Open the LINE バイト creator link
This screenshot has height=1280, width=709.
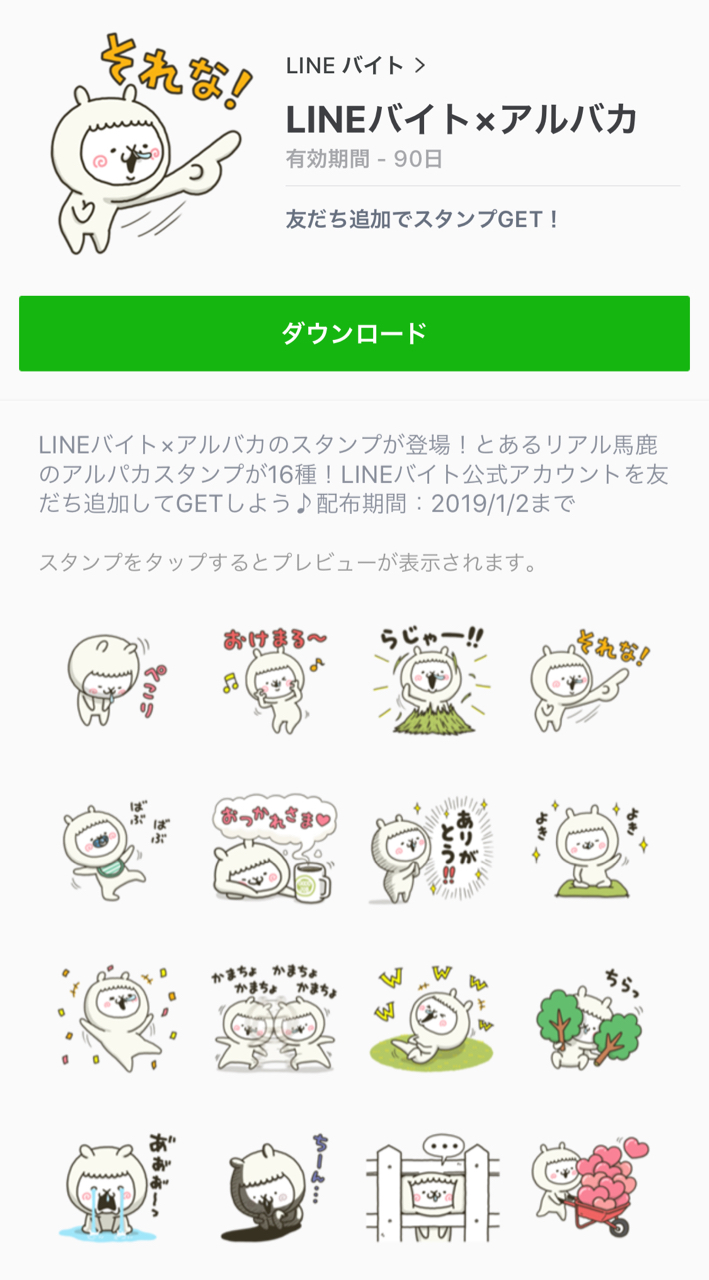point(356,66)
